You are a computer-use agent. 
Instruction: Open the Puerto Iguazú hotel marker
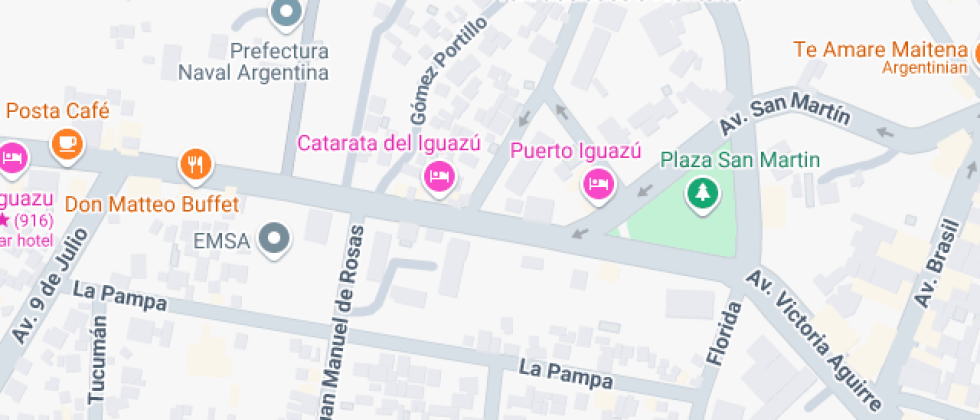point(597,184)
